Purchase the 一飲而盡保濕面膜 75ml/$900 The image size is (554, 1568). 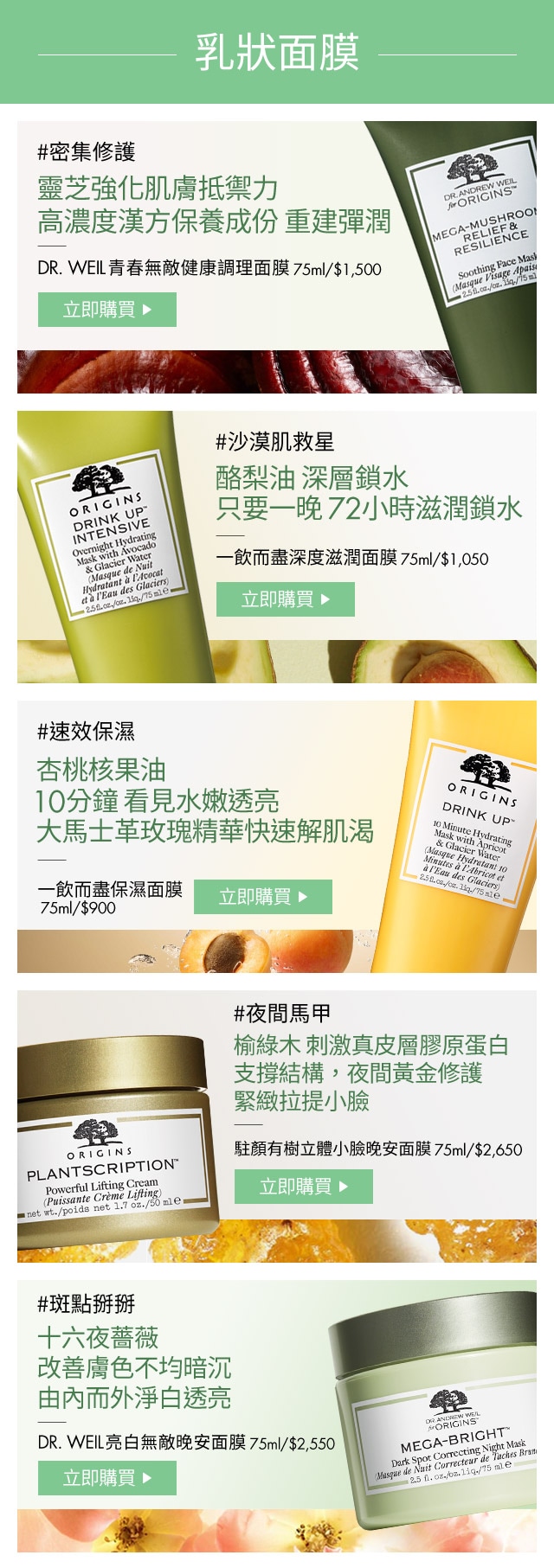[262, 897]
